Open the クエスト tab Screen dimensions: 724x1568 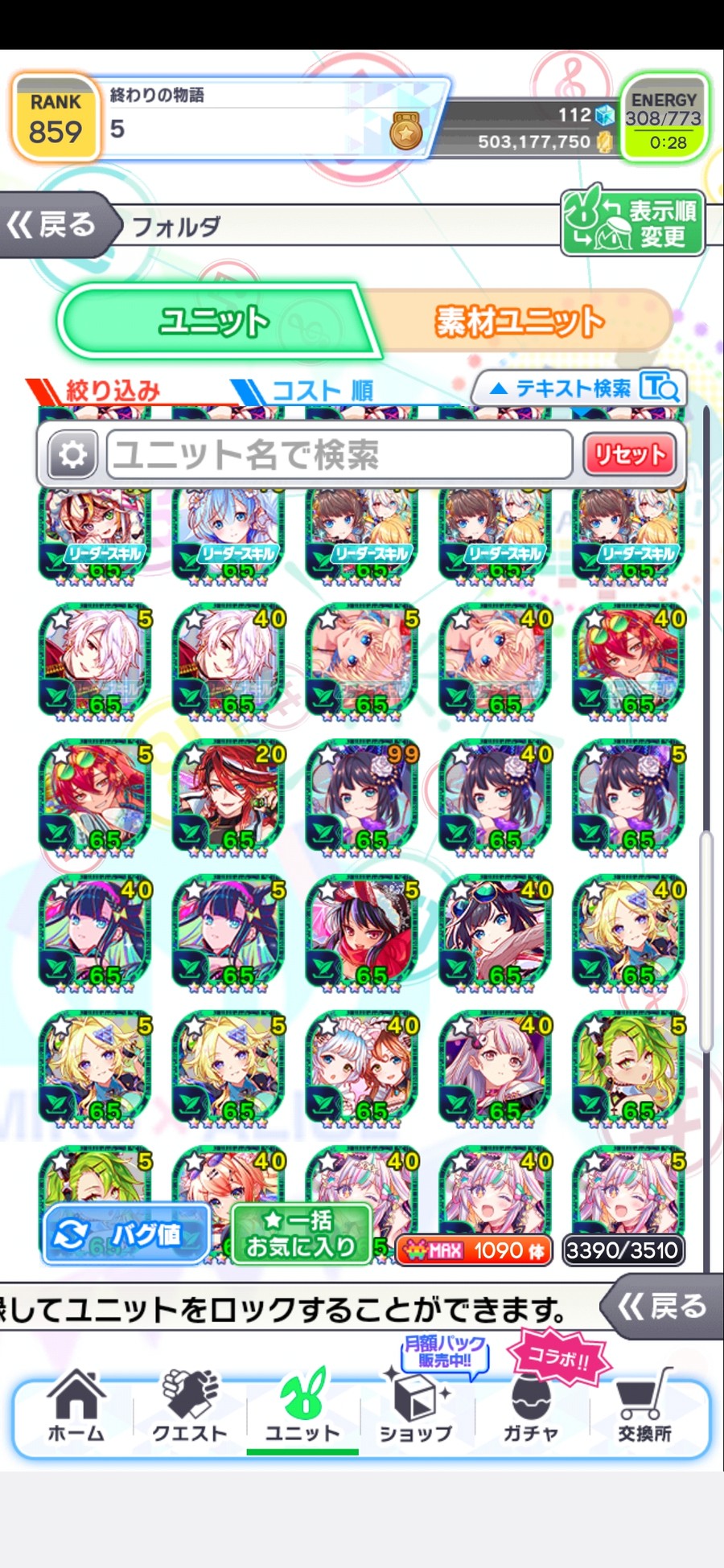(x=190, y=1407)
